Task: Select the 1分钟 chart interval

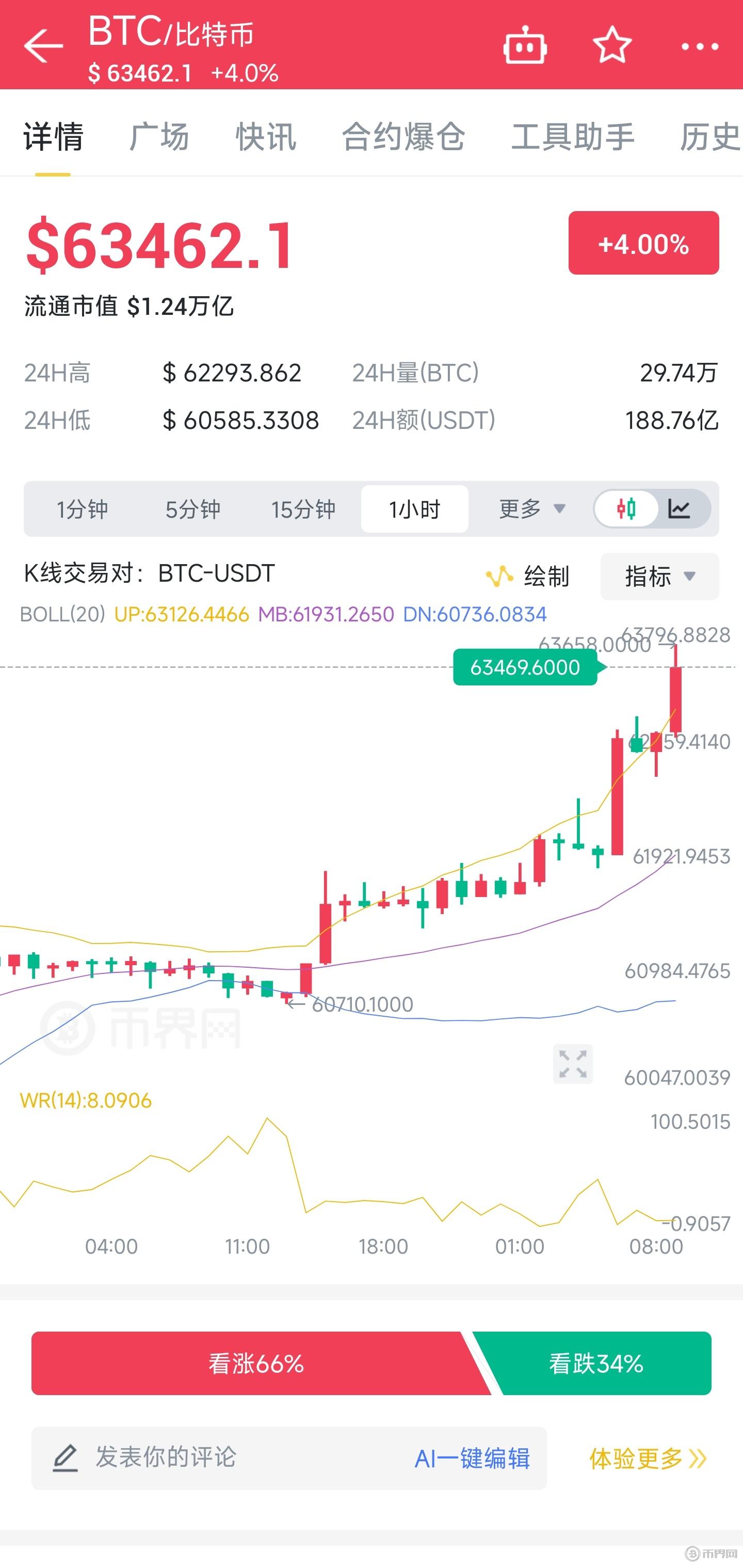Action: point(82,509)
